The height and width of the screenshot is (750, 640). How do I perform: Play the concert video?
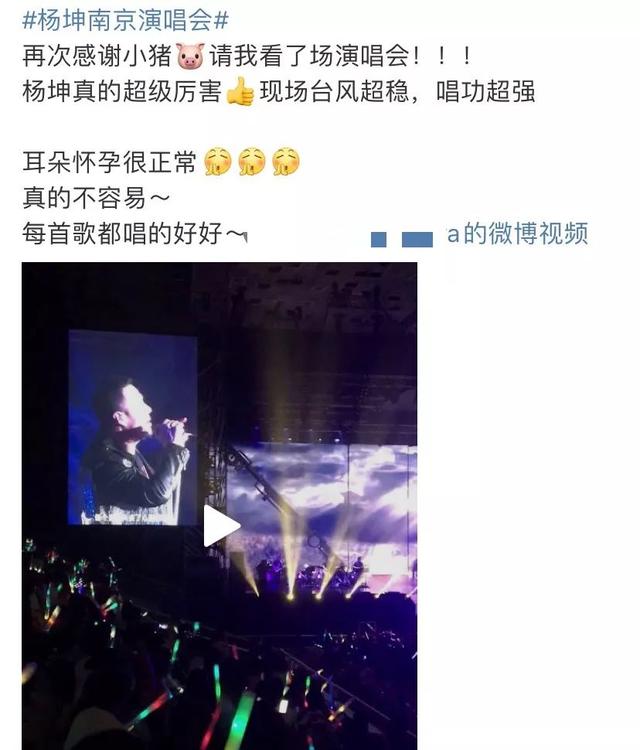pos(221,526)
